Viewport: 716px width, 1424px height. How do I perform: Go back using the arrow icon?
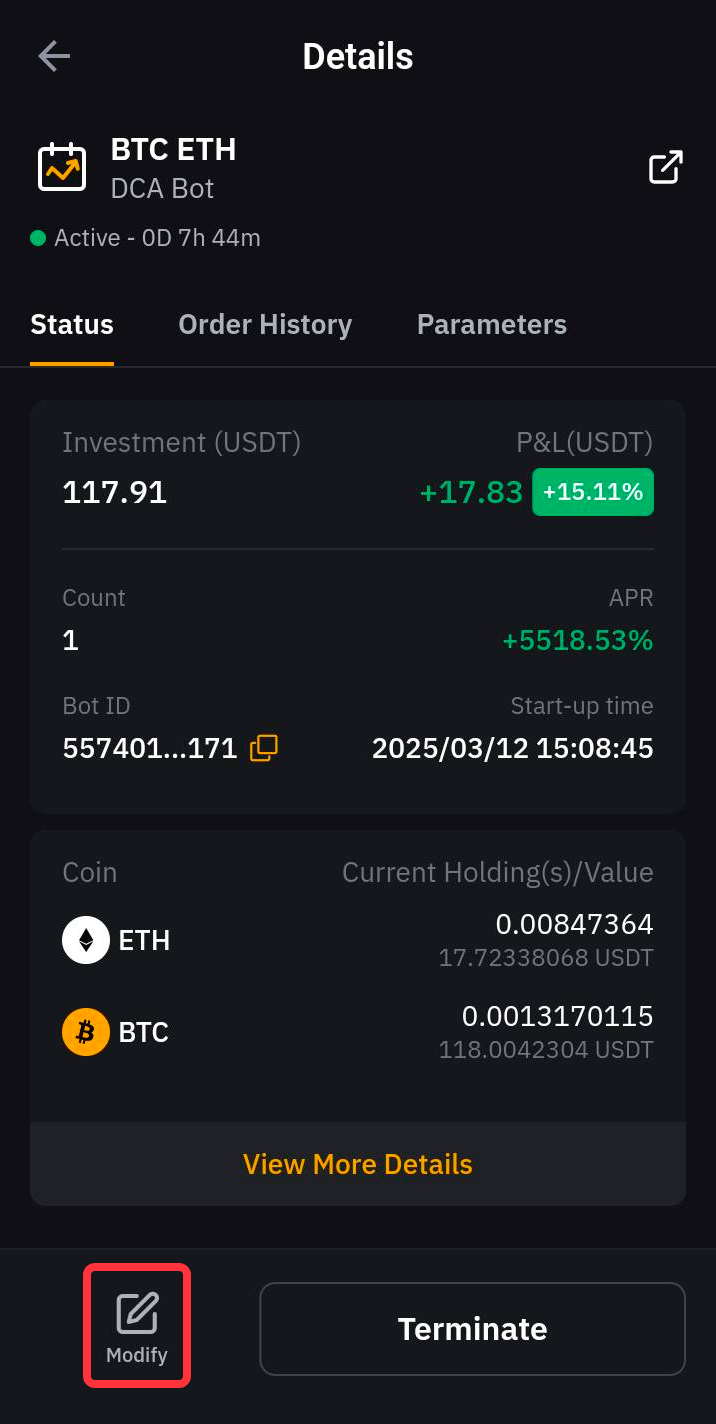click(54, 56)
